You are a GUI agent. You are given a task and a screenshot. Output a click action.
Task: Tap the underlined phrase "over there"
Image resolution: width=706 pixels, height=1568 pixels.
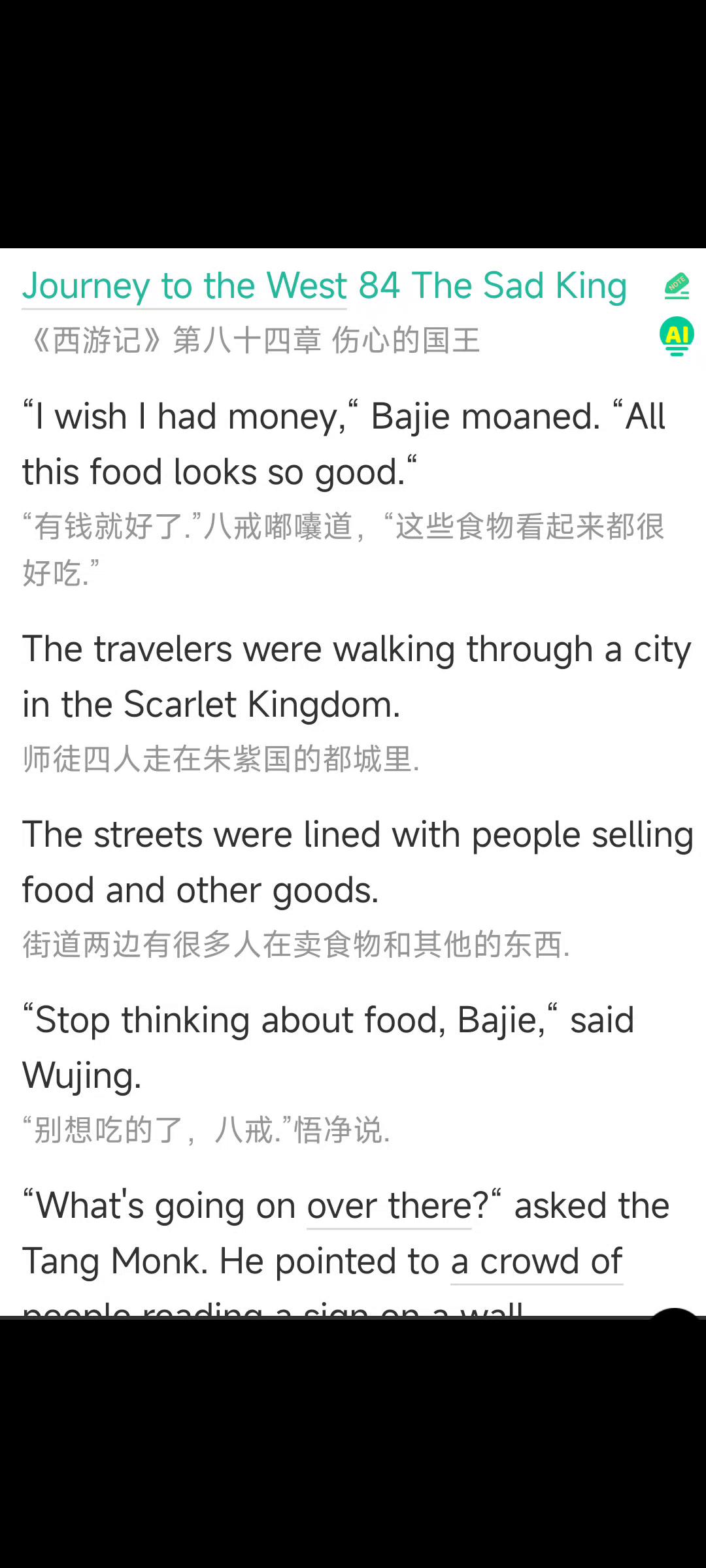pos(389,1206)
